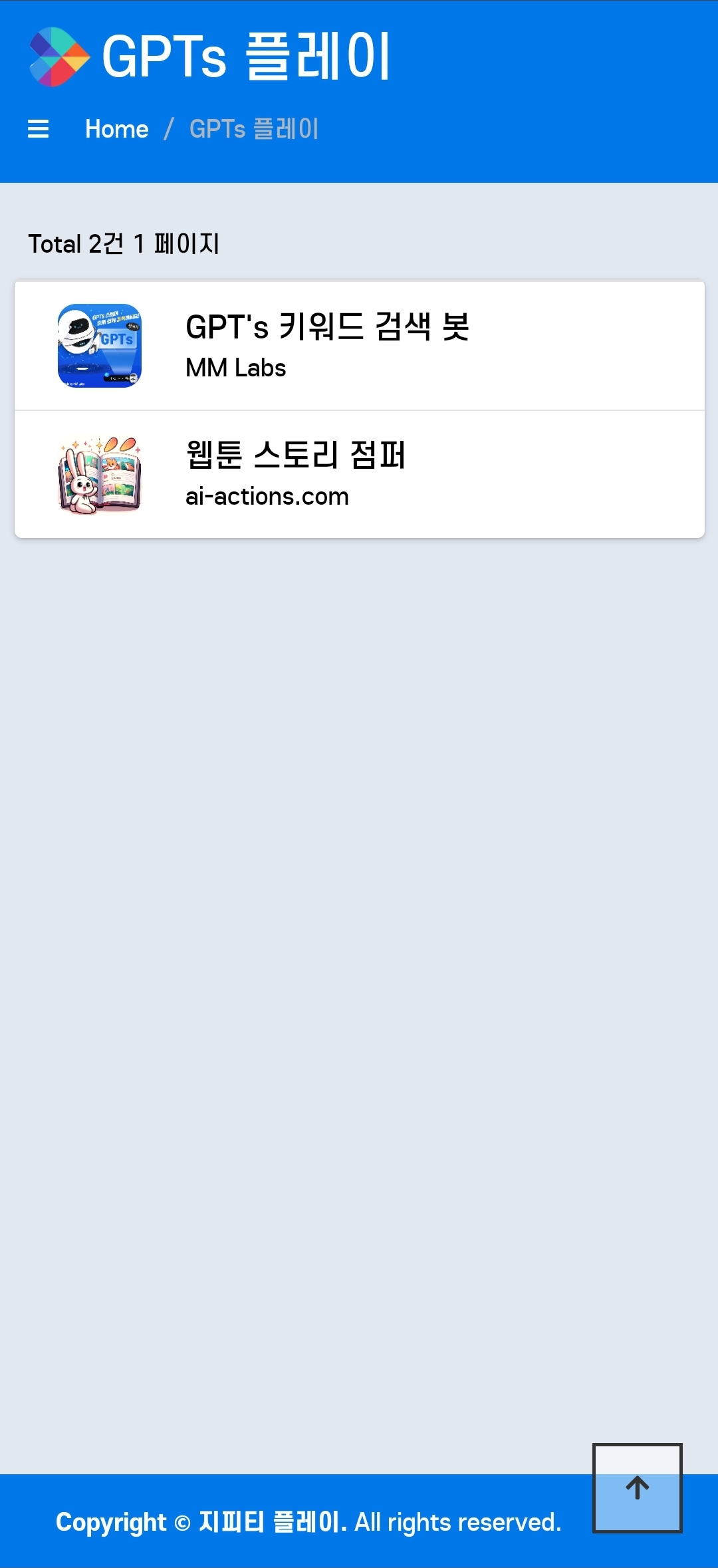Viewport: 718px width, 1568px height.
Task: Go to Home breadcrumb link
Action: [x=116, y=129]
